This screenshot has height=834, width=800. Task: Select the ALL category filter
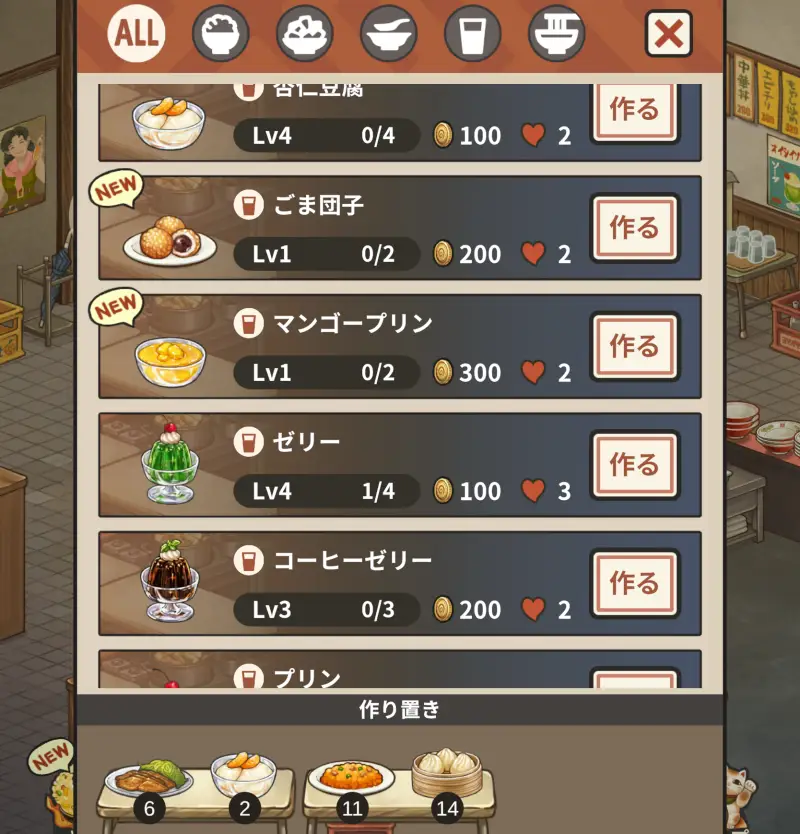(x=136, y=34)
